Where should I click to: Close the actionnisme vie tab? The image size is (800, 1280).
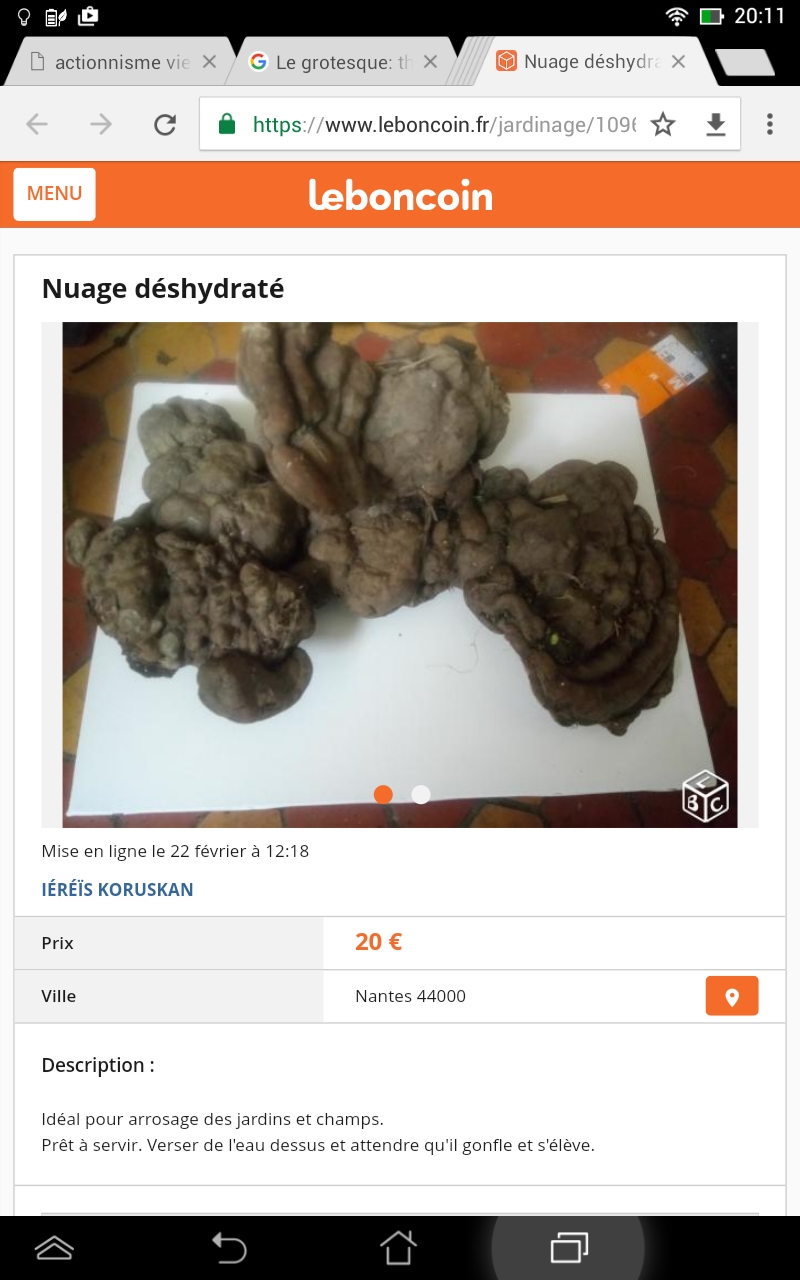[209, 62]
